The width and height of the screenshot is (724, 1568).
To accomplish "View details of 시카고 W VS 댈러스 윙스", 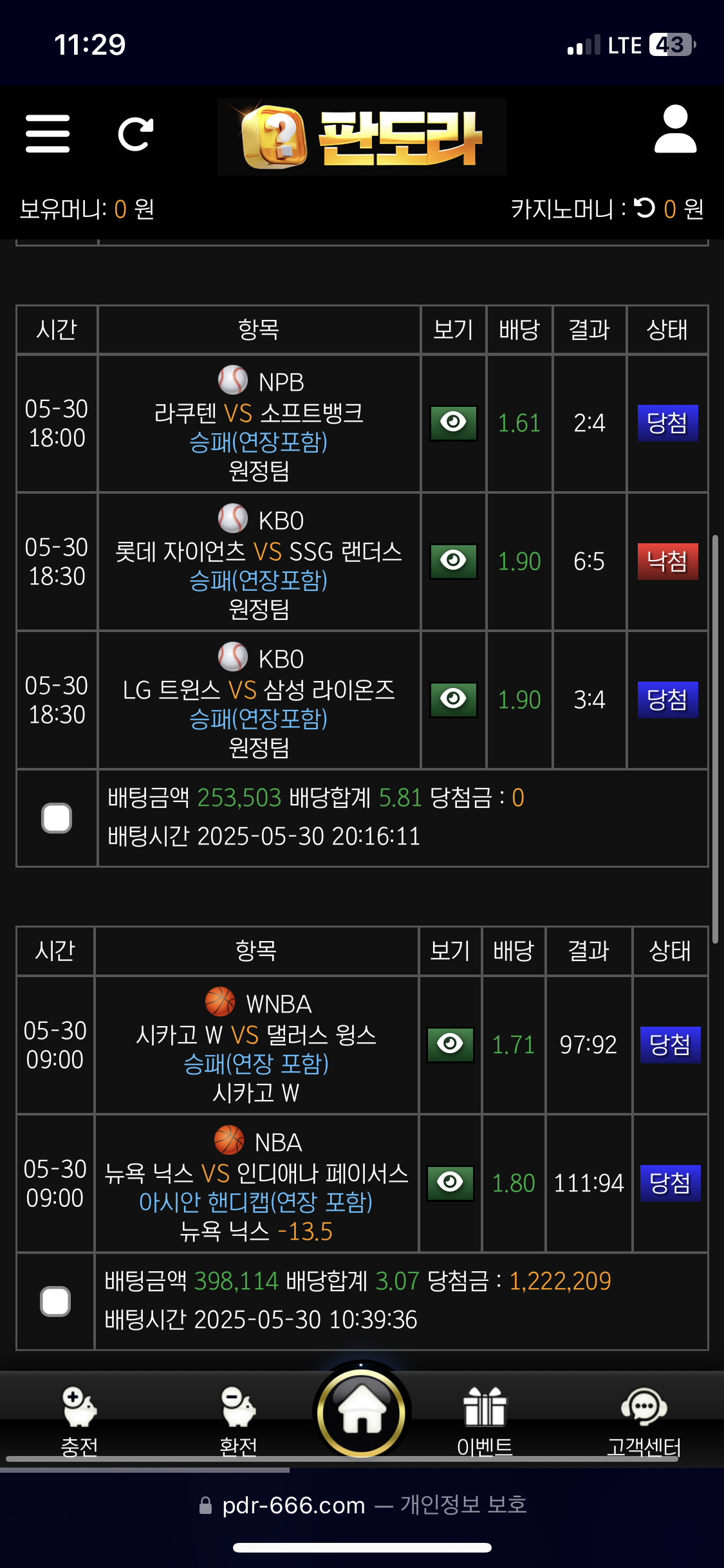I will 450,1044.
